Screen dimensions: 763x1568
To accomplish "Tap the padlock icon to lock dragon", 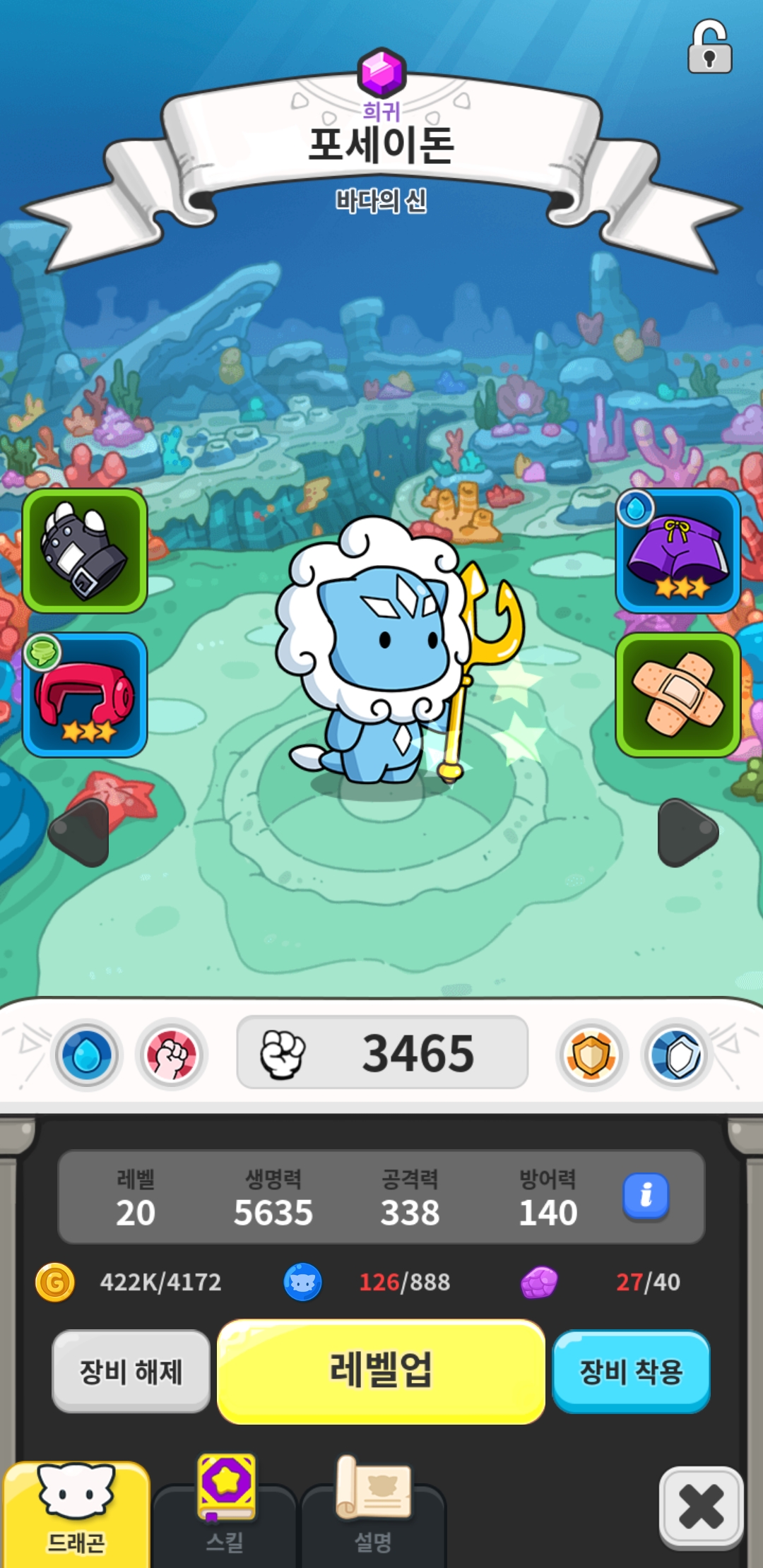I will pos(709,48).
